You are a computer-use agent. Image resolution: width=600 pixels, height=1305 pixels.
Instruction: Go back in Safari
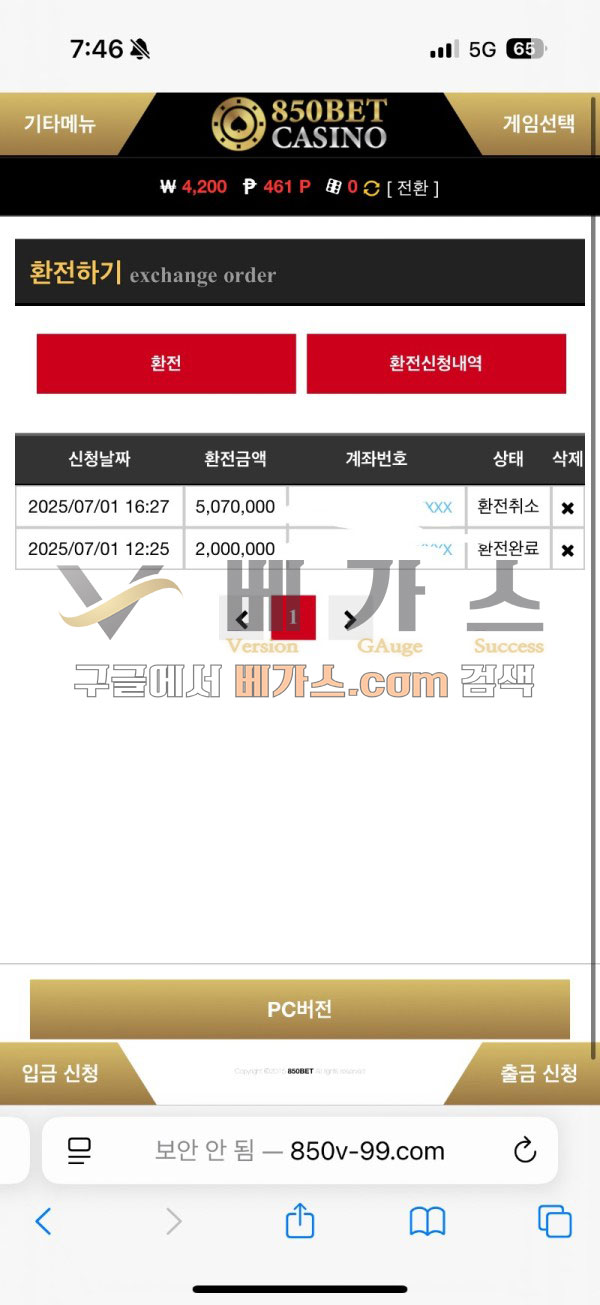pyautogui.click(x=43, y=1221)
